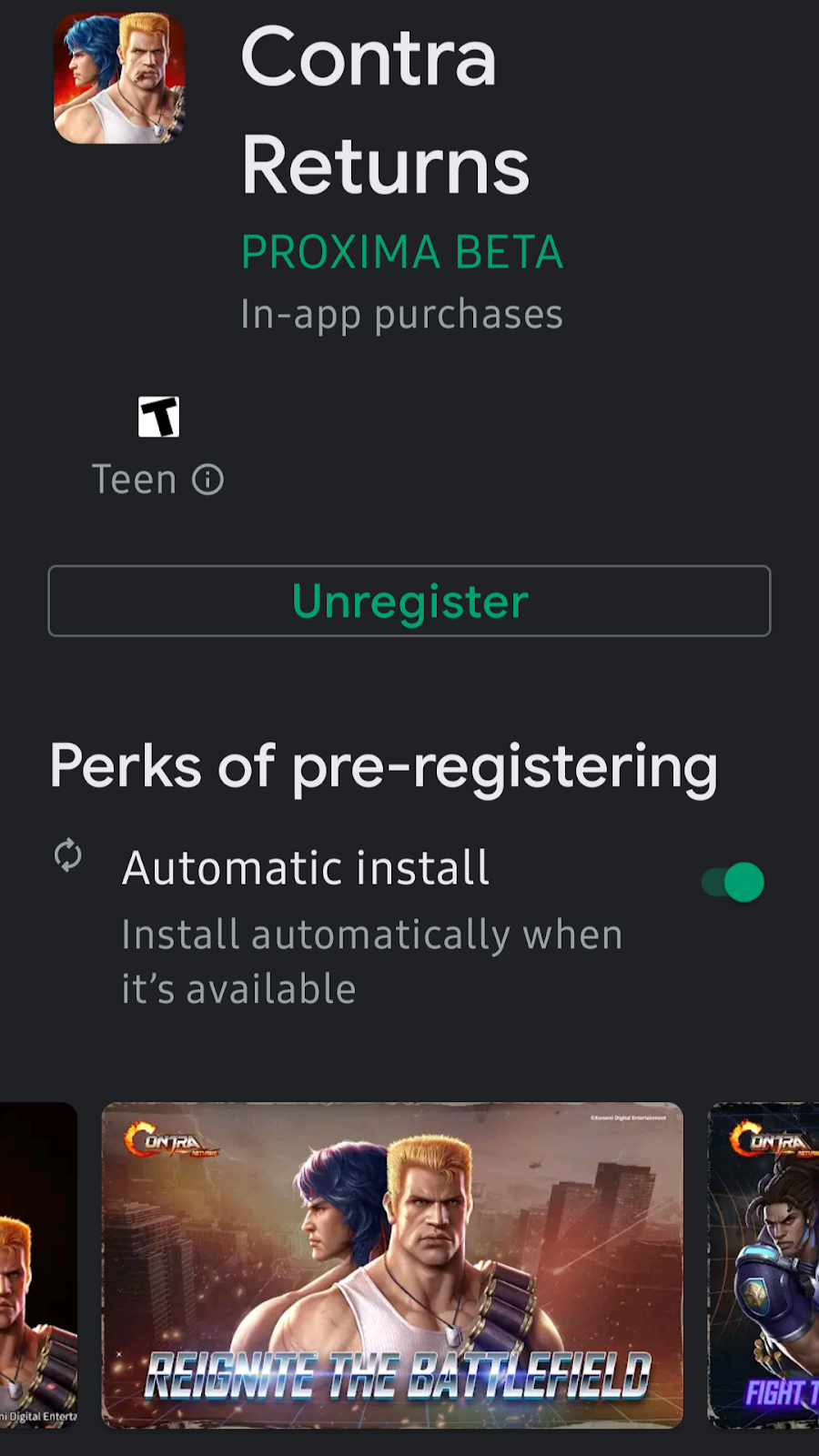The image size is (819, 1456).
Task: Open the PROXIMA BETA developer page
Action: coord(402,252)
